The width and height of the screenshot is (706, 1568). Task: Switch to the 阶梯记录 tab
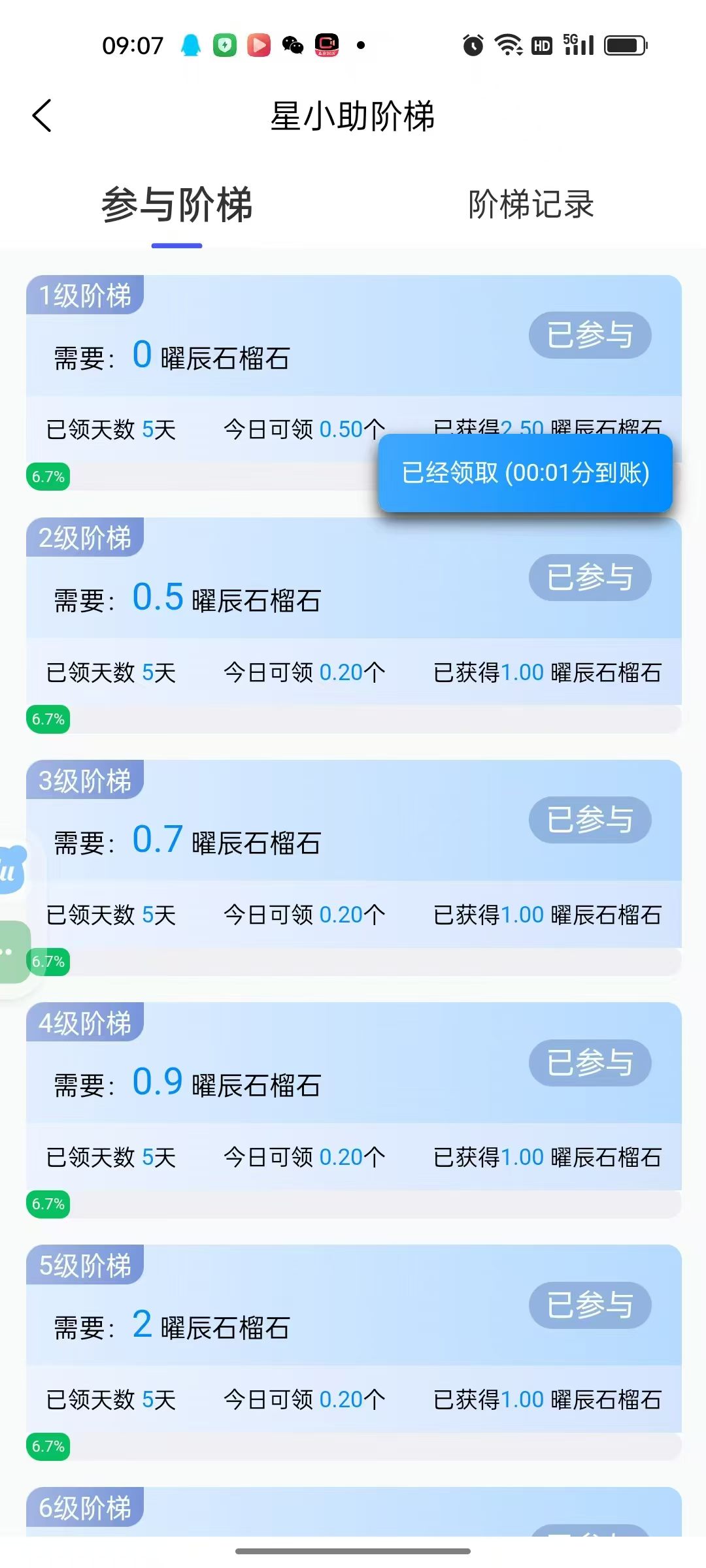(530, 204)
